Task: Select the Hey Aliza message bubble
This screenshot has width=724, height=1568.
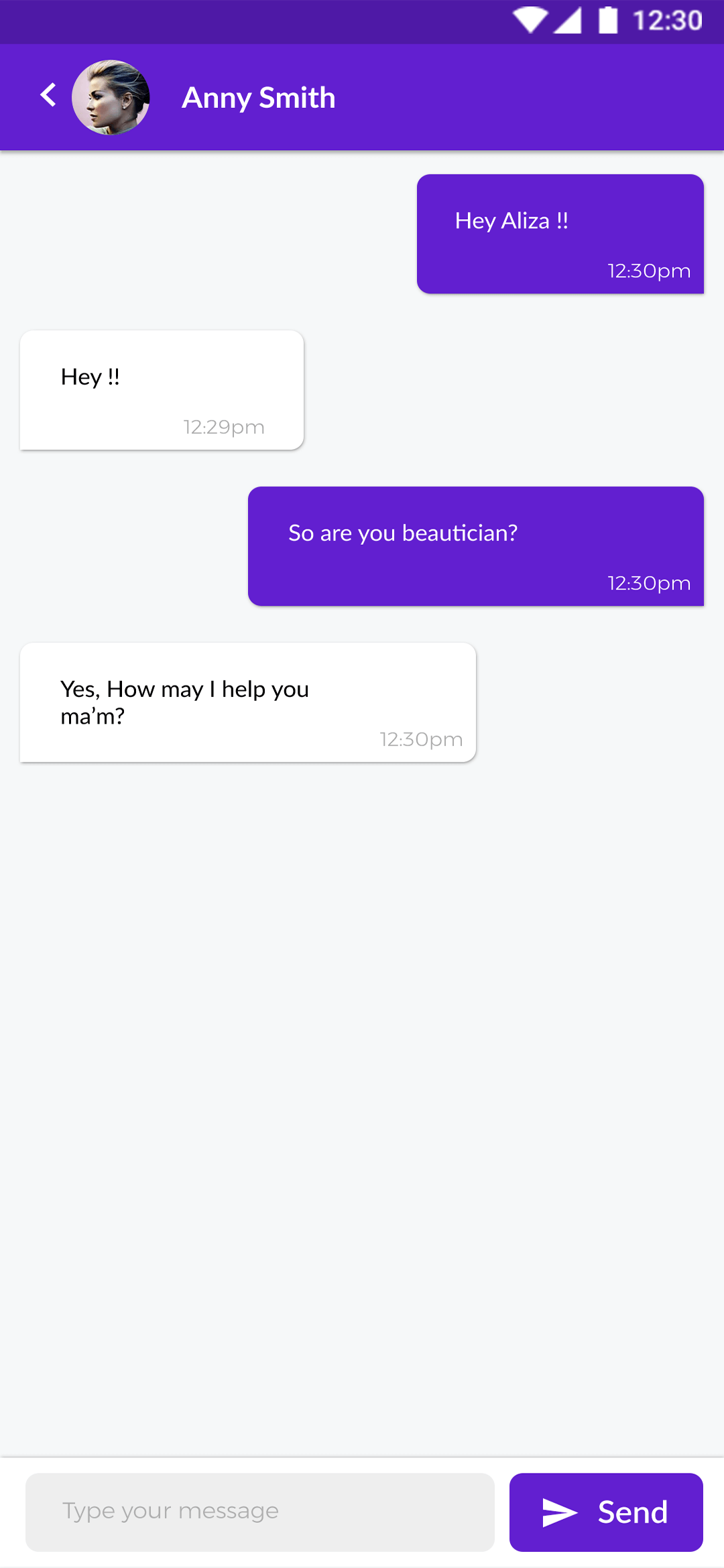Action: pos(561,233)
